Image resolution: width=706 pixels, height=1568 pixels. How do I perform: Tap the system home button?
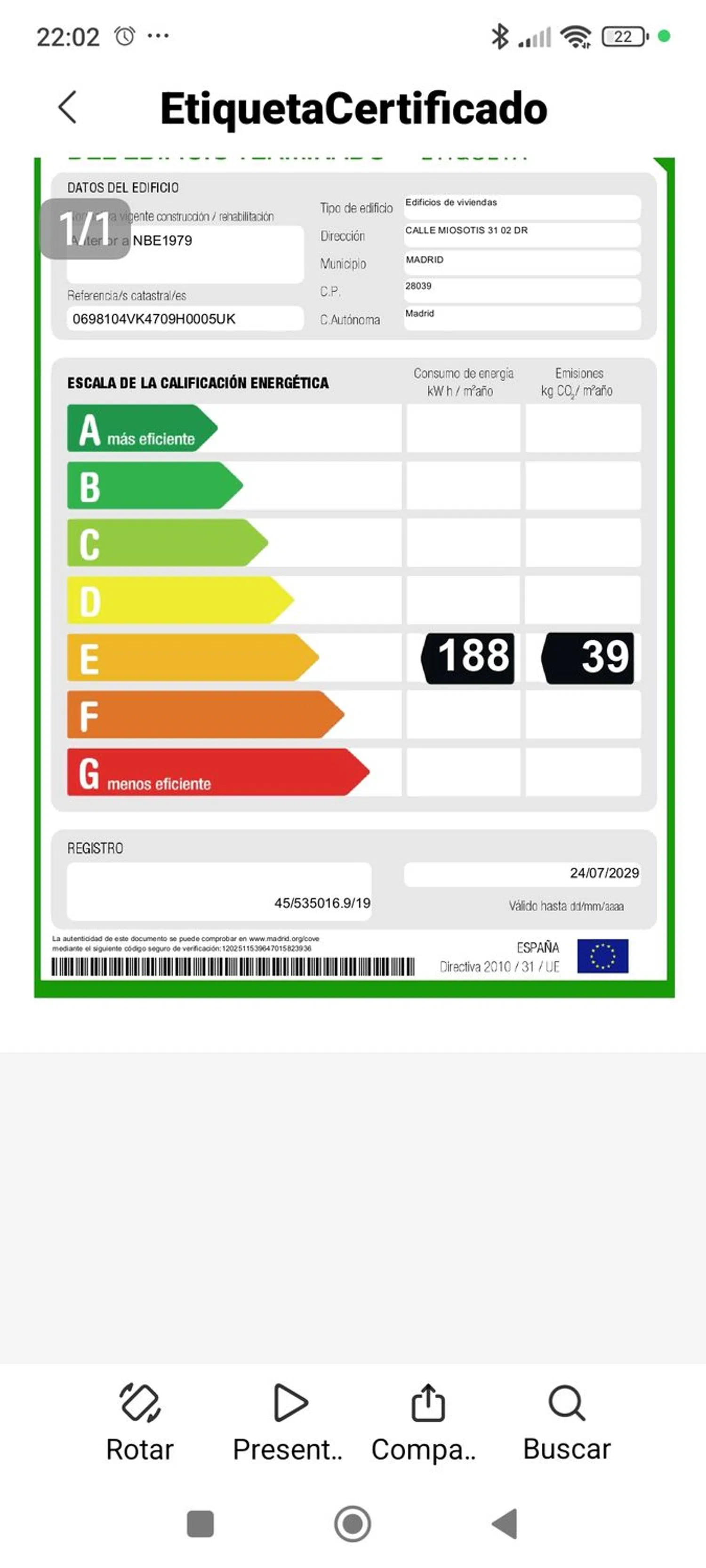353,1524
